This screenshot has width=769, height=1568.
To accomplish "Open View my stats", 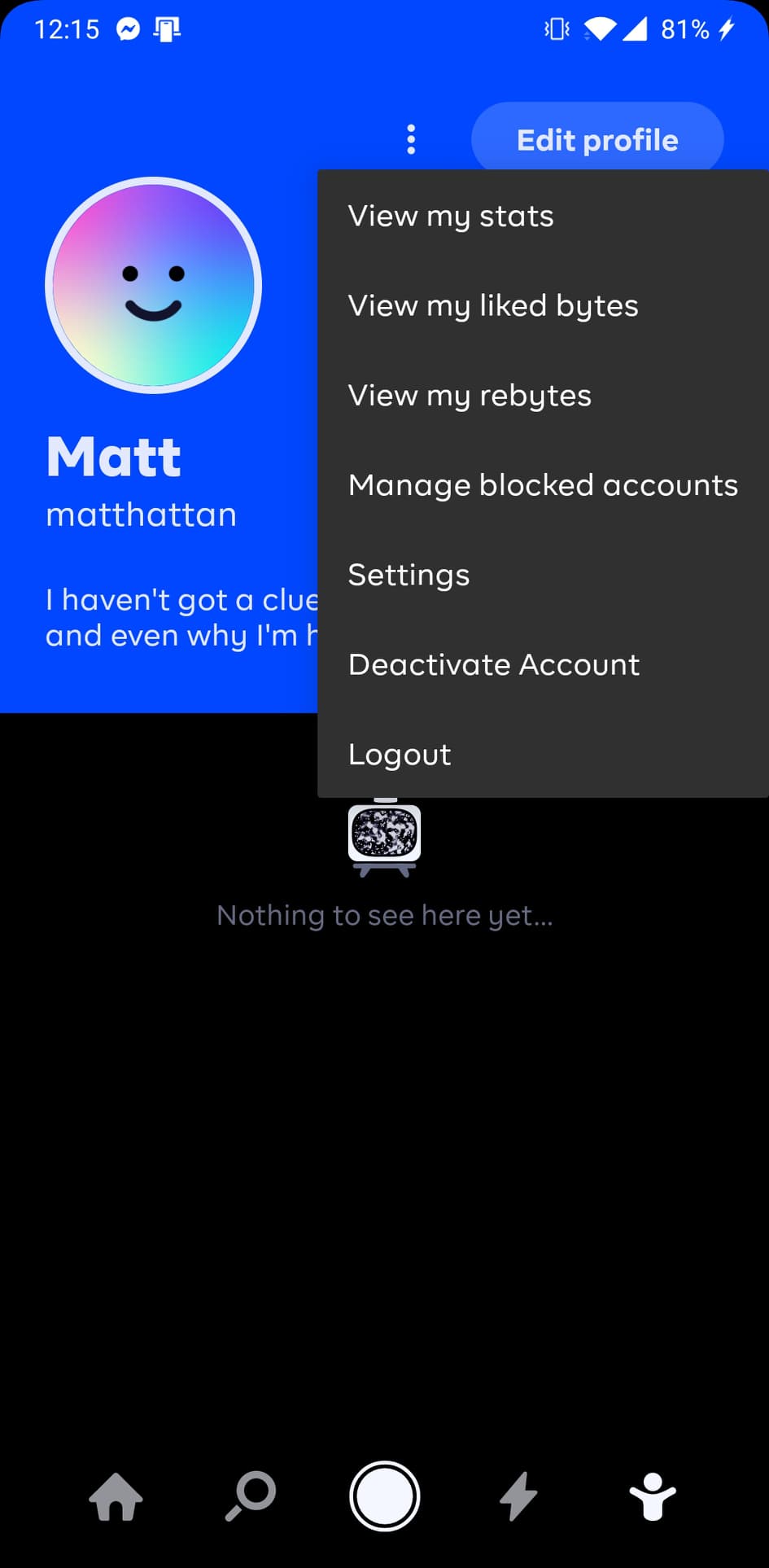I will click(451, 217).
